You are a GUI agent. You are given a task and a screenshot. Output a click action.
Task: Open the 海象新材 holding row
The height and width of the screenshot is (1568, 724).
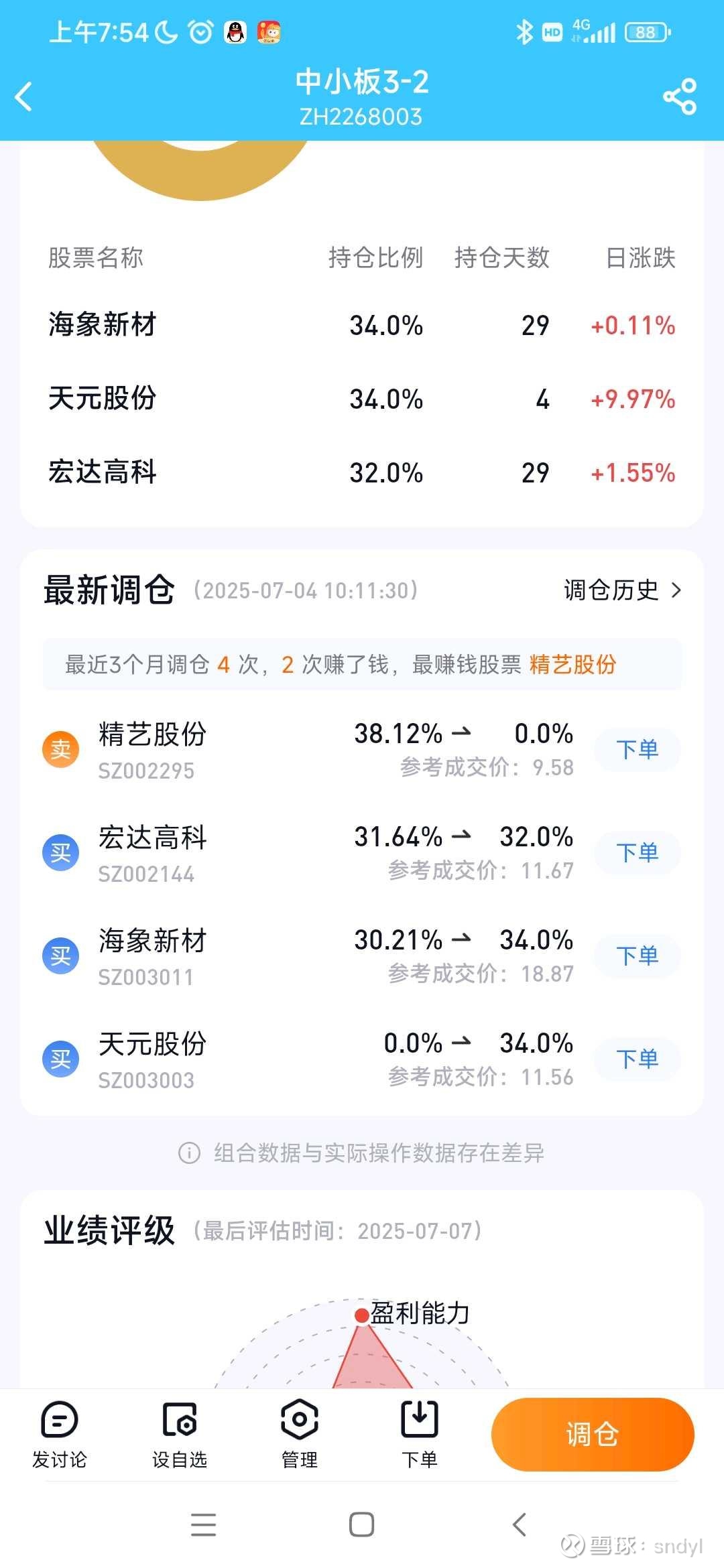[x=362, y=326]
